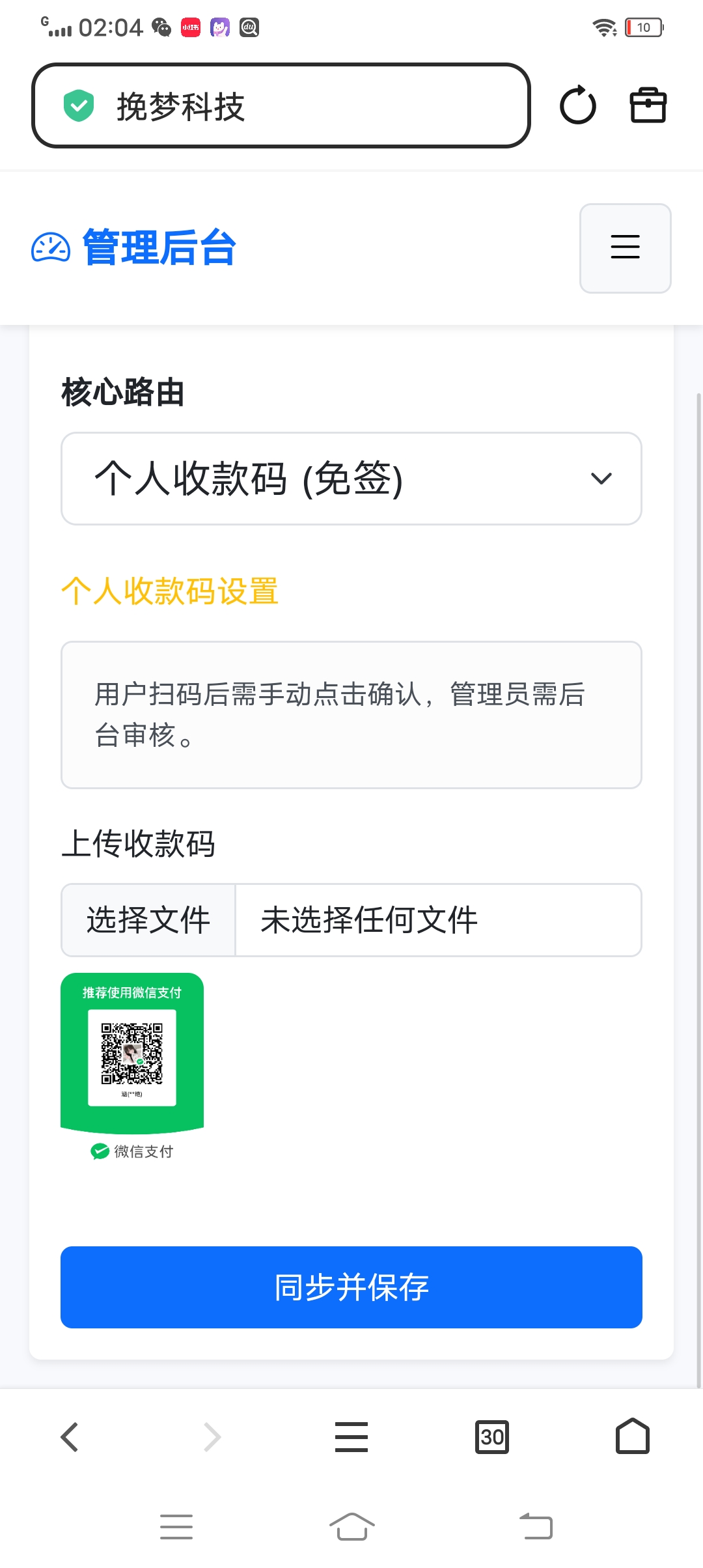Open the browser toolbox icon

coord(648,105)
